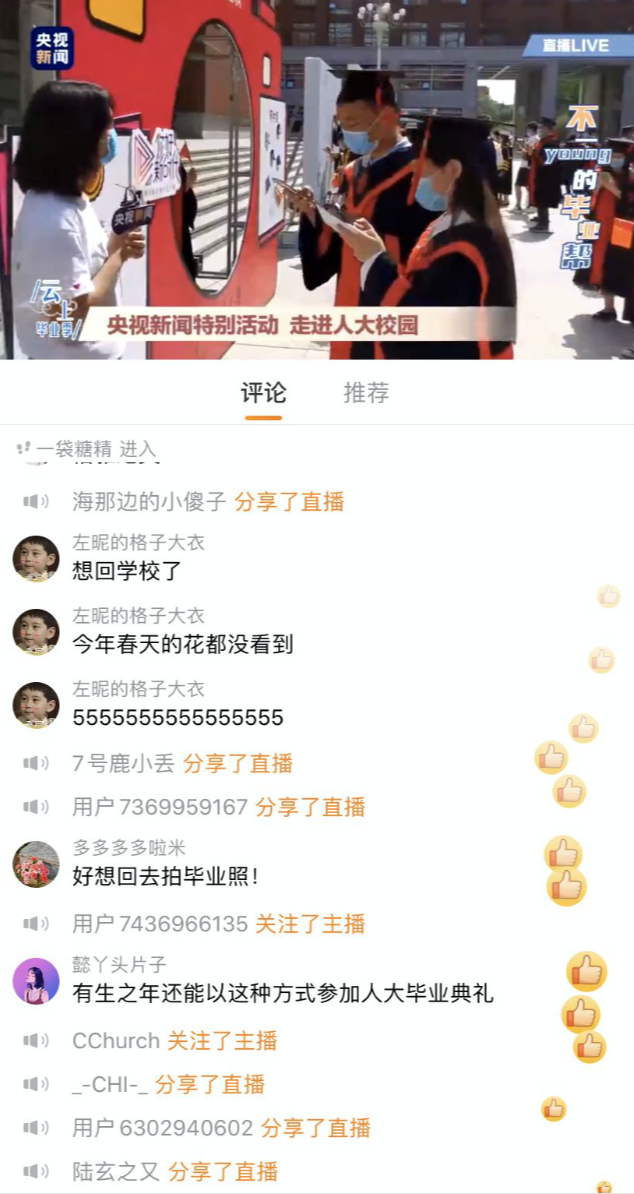Image resolution: width=634 pixels, height=1194 pixels.
Task: Open 多多多多啦米's profile avatar
Action: tap(36, 864)
